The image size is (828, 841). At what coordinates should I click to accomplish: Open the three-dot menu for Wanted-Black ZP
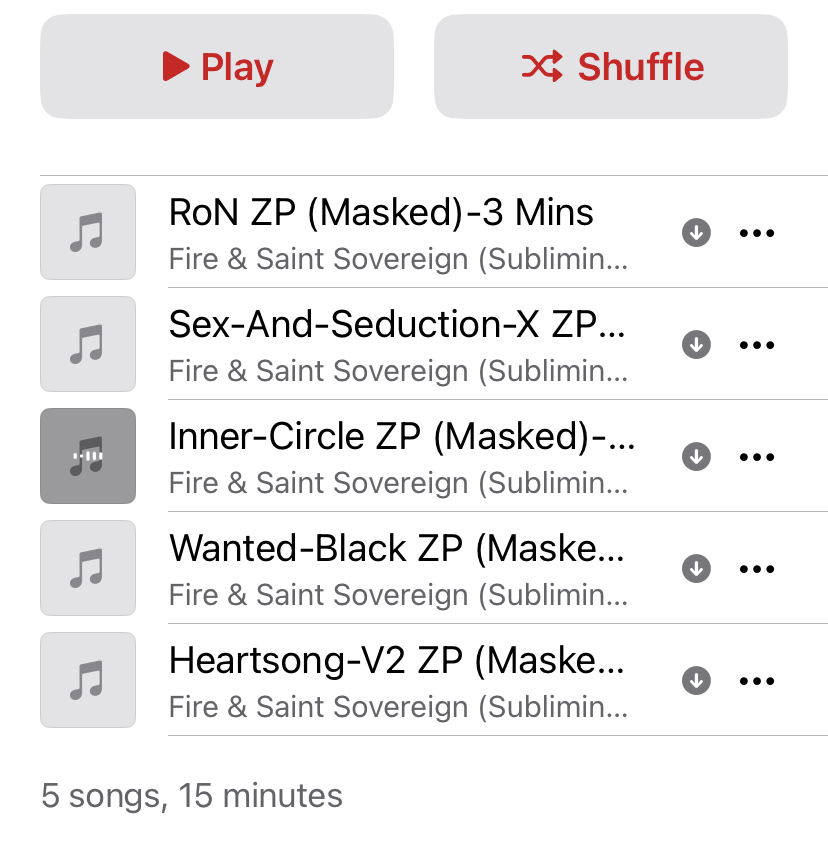coord(757,569)
